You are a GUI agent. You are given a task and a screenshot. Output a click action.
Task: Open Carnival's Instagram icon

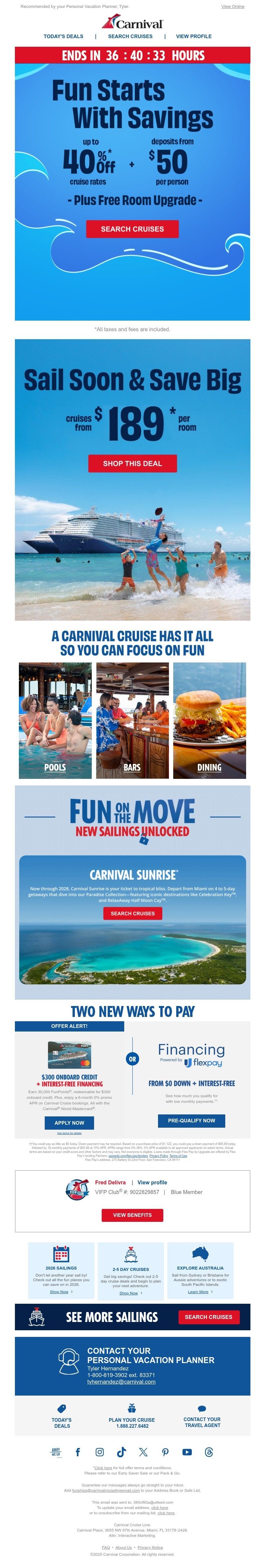tap(100, 1452)
